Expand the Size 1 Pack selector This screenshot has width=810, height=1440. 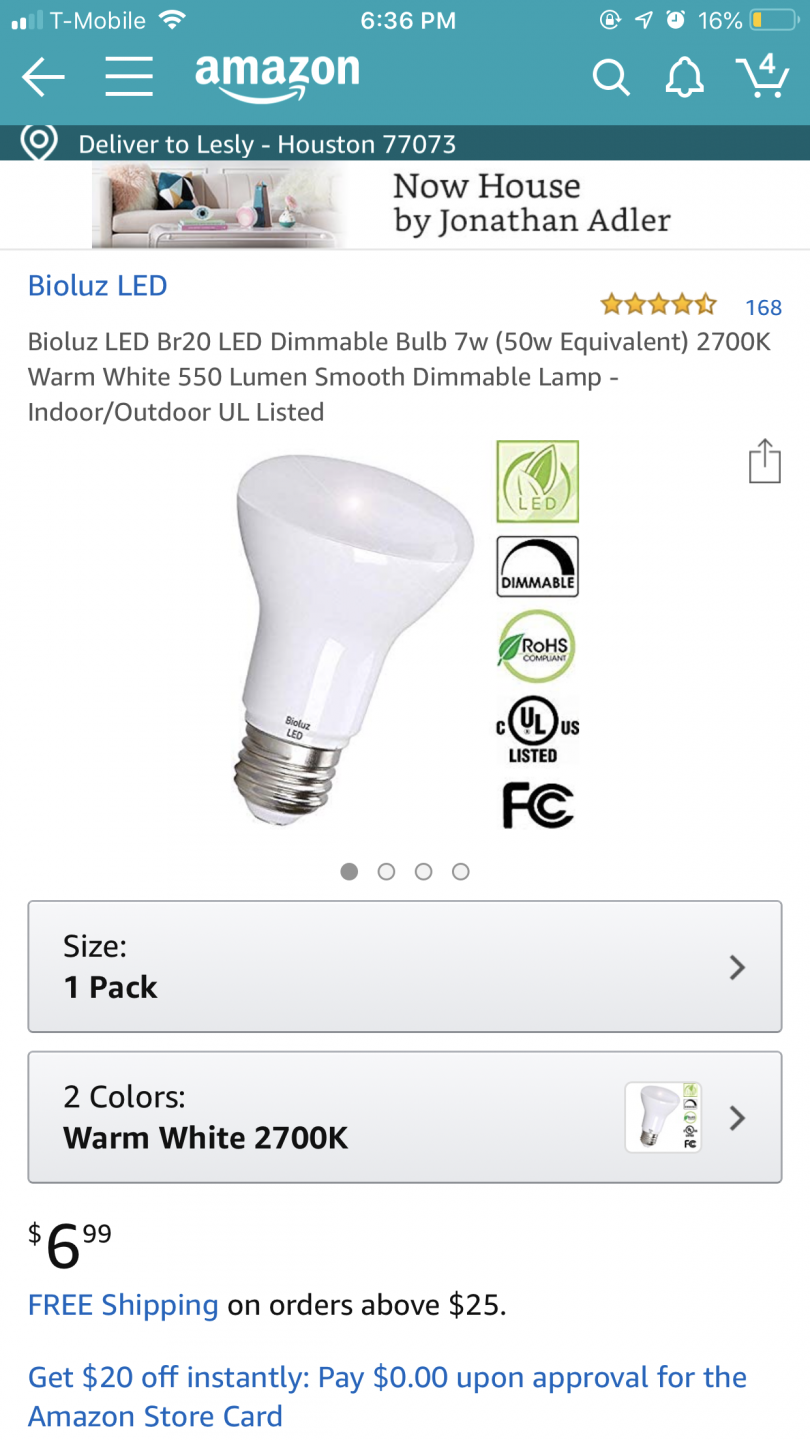404,967
